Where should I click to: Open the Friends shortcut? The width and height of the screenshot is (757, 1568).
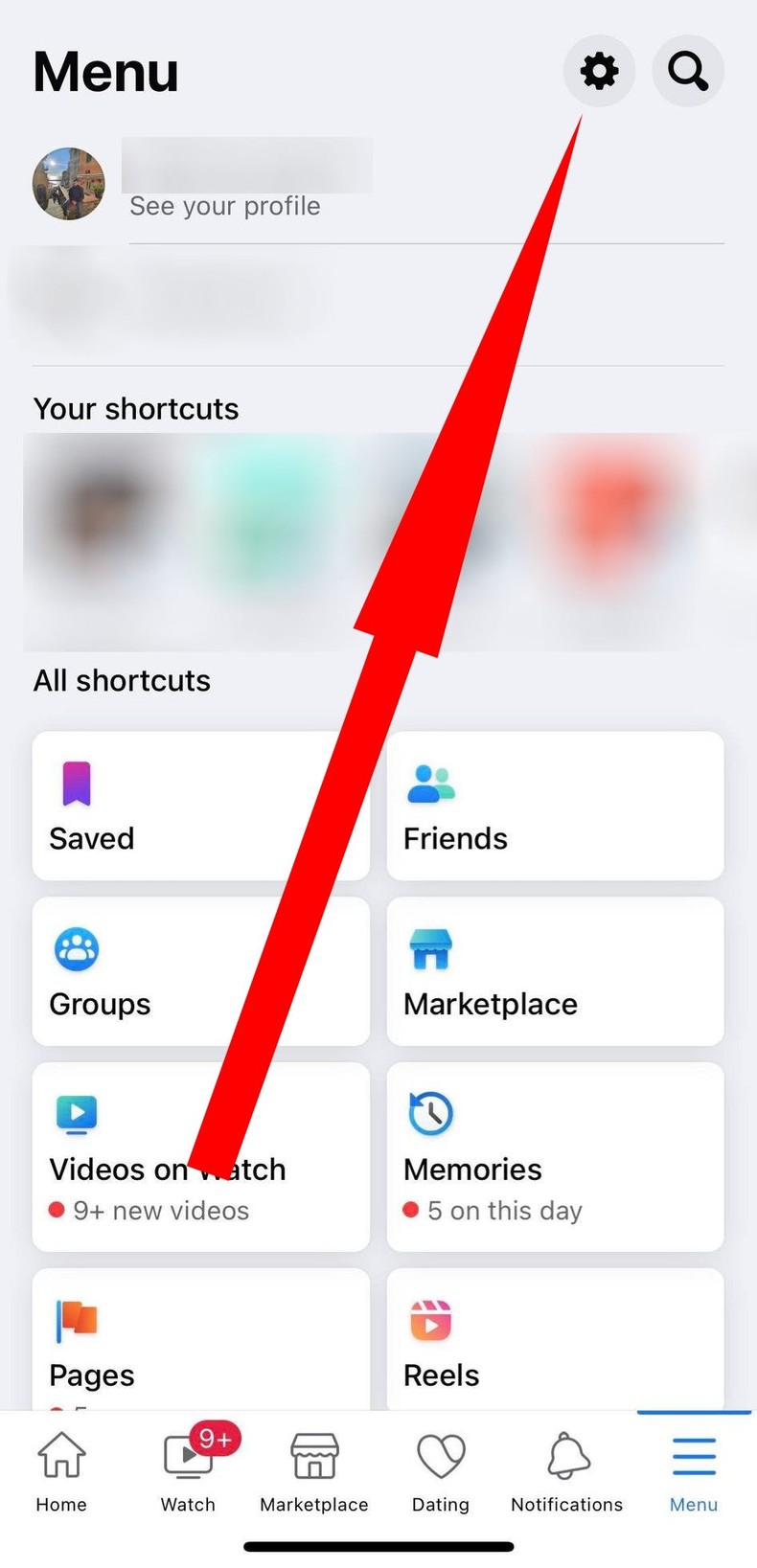(x=555, y=806)
